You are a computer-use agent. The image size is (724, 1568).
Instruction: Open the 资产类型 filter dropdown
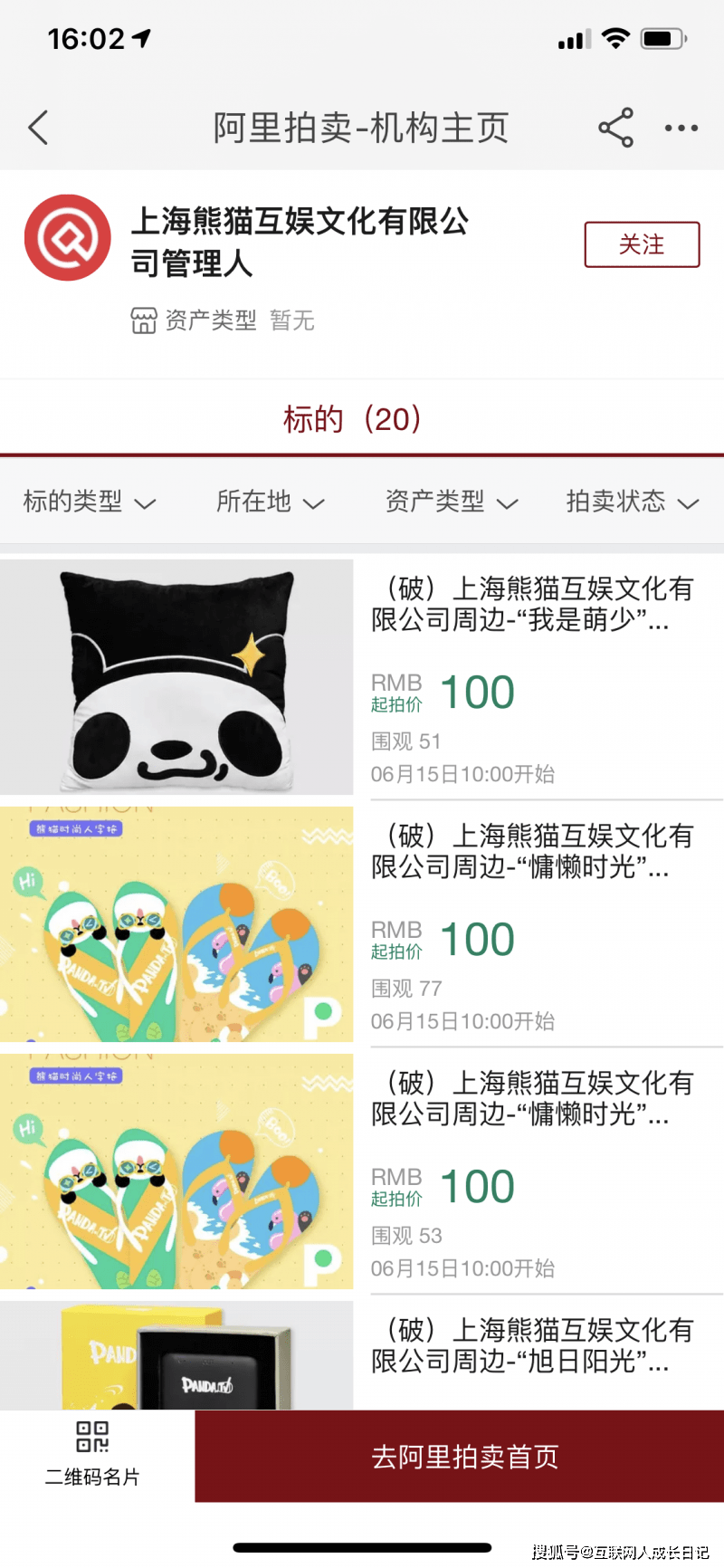click(451, 502)
